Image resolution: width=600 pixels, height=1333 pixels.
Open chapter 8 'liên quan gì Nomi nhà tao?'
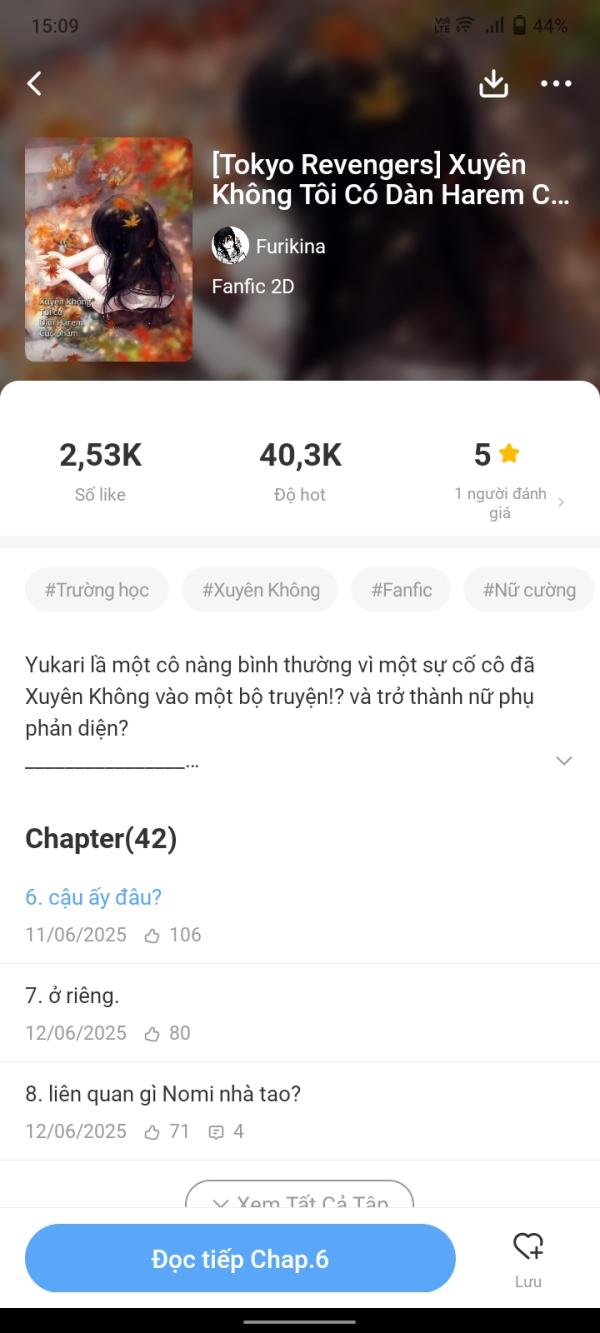pyautogui.click(x=163, y=1094)
